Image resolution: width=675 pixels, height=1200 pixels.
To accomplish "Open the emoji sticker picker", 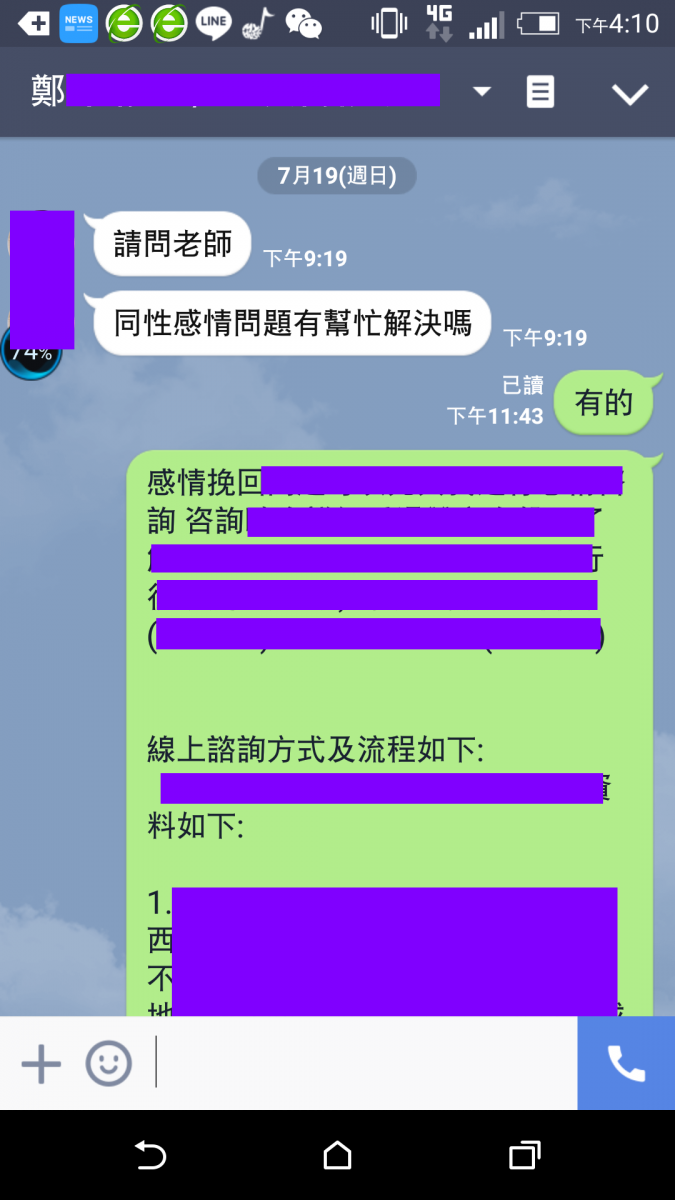I will [108, 1064].
